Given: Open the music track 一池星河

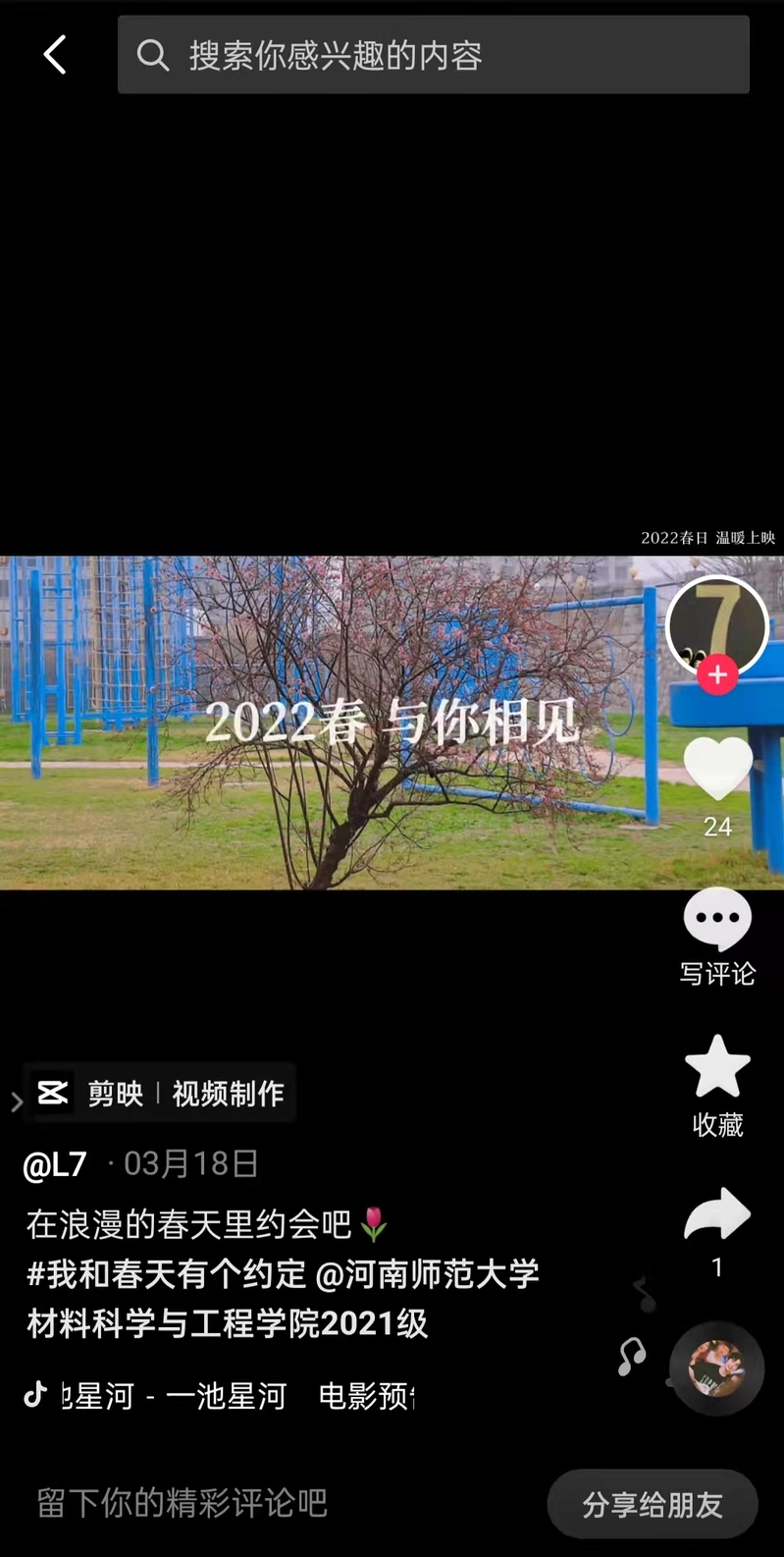Looking at the screenshot, I should [226, 1395].
